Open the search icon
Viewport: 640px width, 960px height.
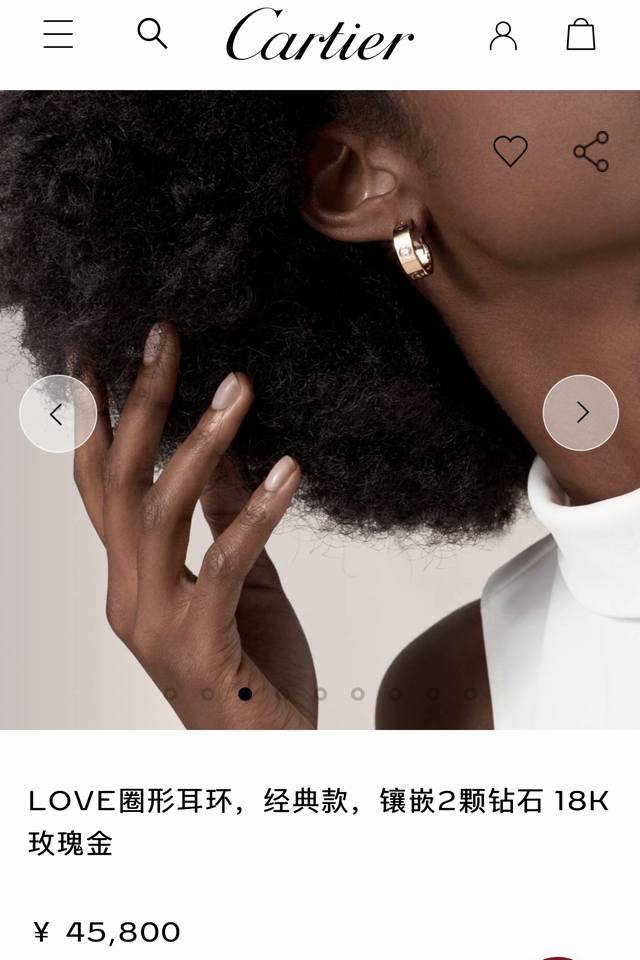[x=152, y=34]
